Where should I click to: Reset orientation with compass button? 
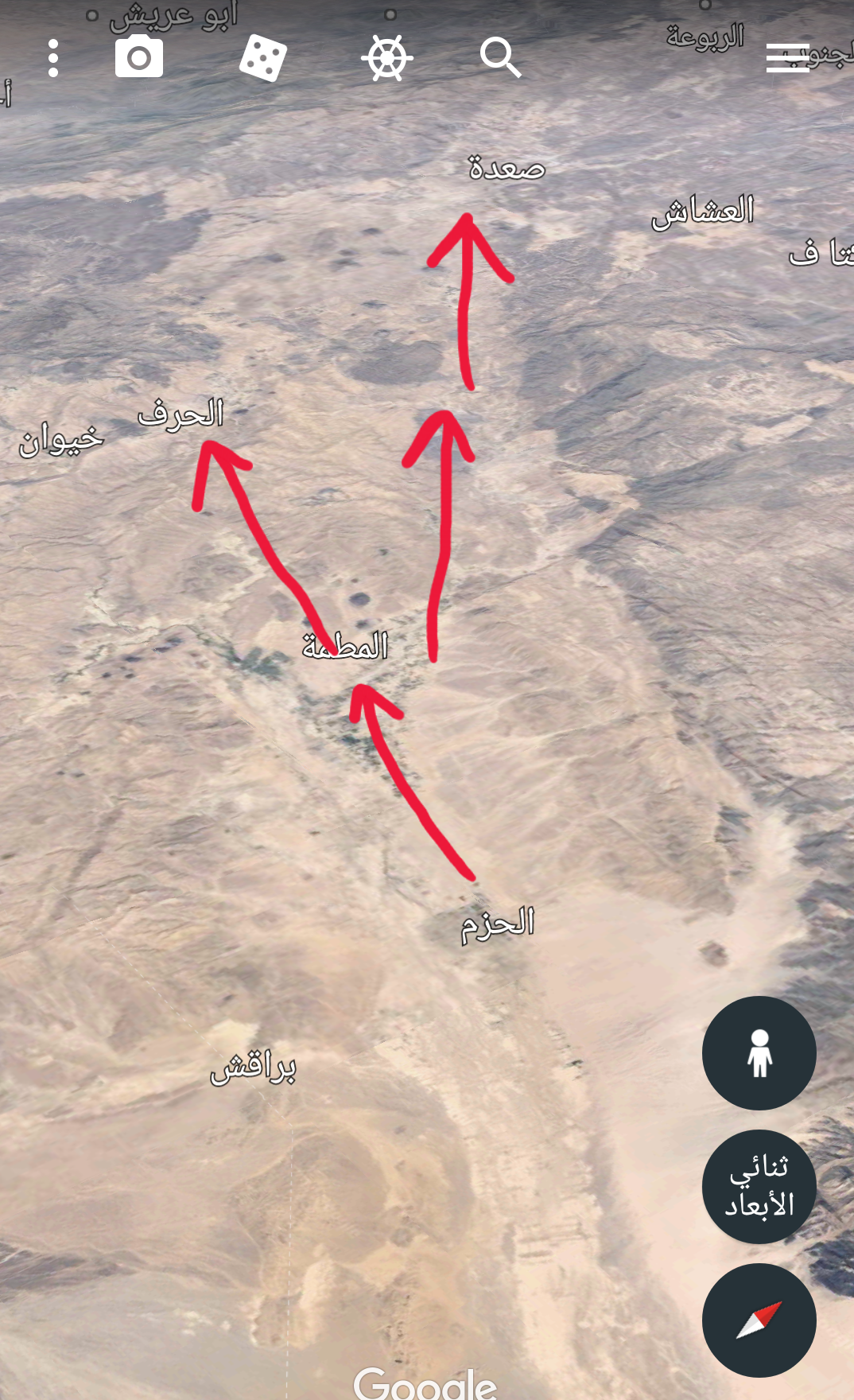[x=759, y=1320]
